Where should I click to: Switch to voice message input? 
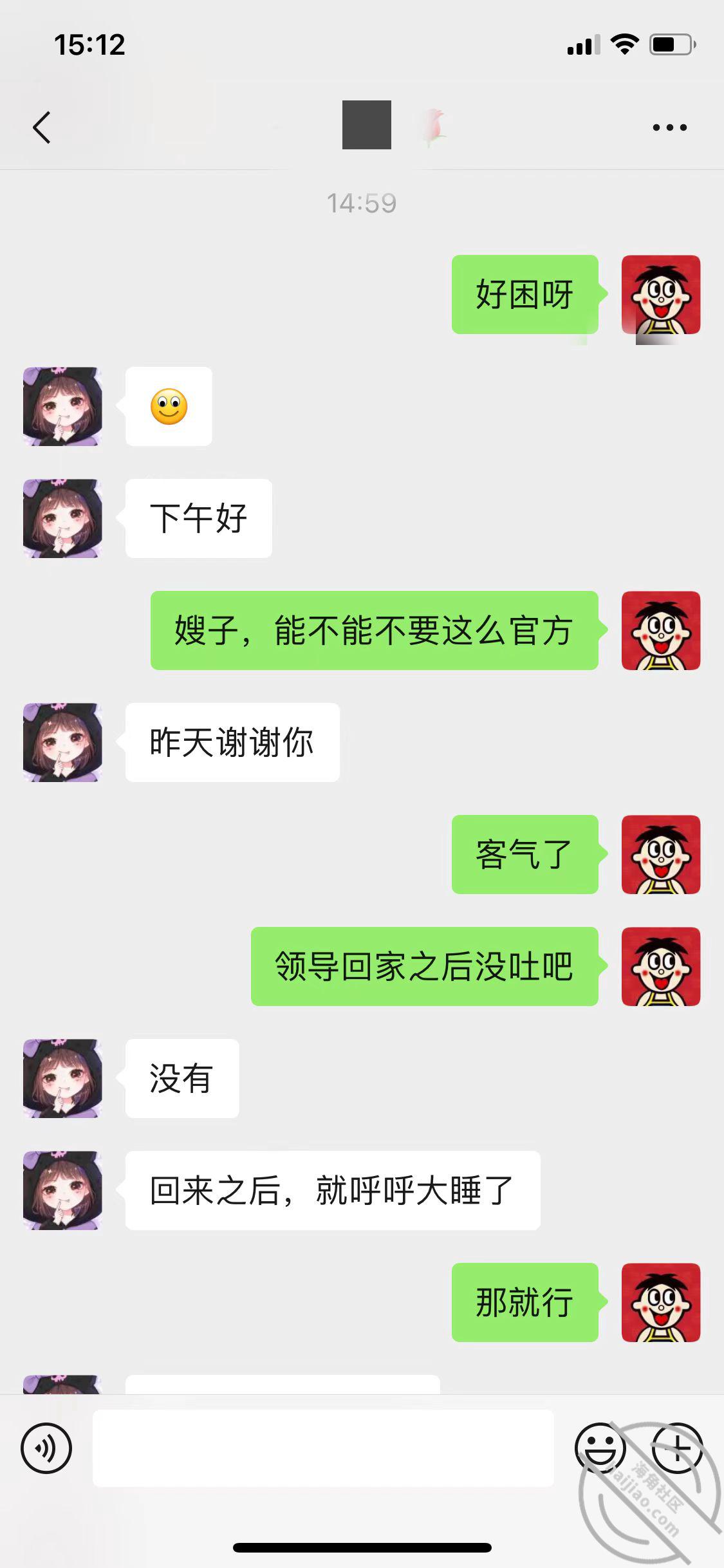46,1448
